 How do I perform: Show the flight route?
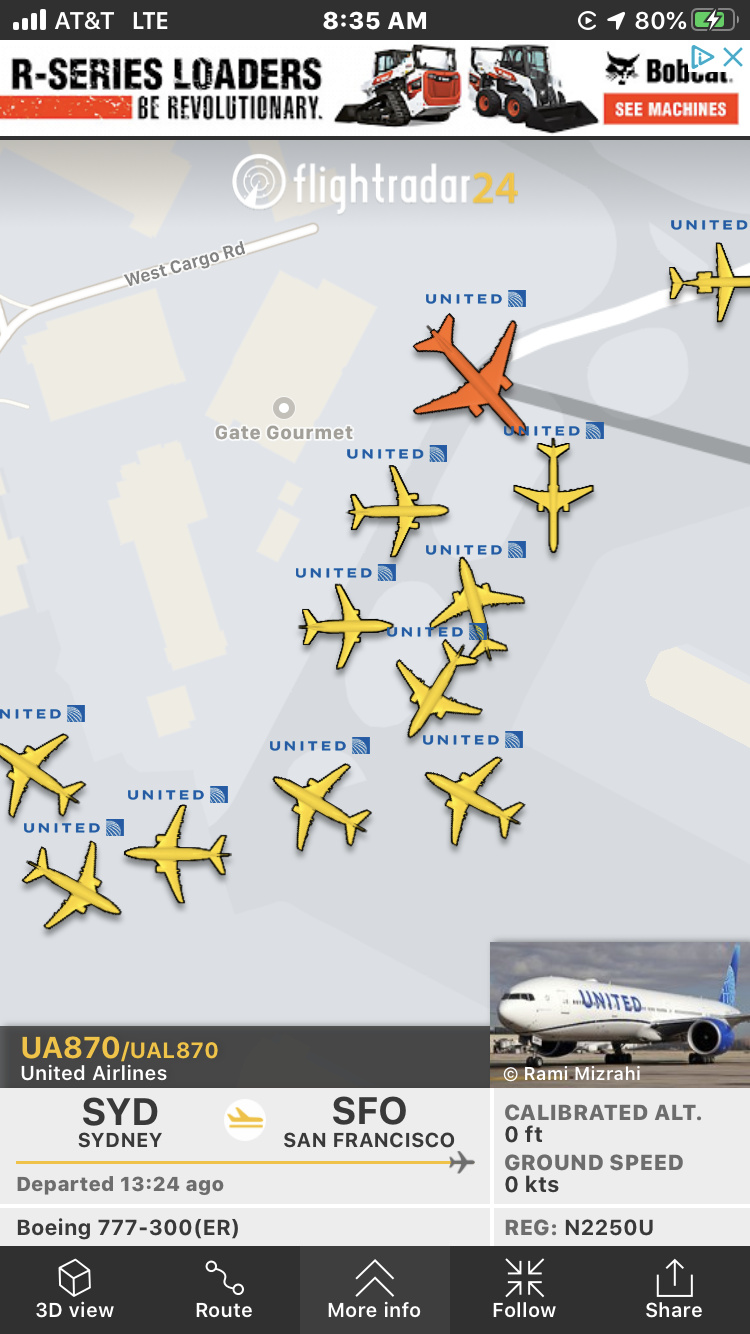[224, 1290]
